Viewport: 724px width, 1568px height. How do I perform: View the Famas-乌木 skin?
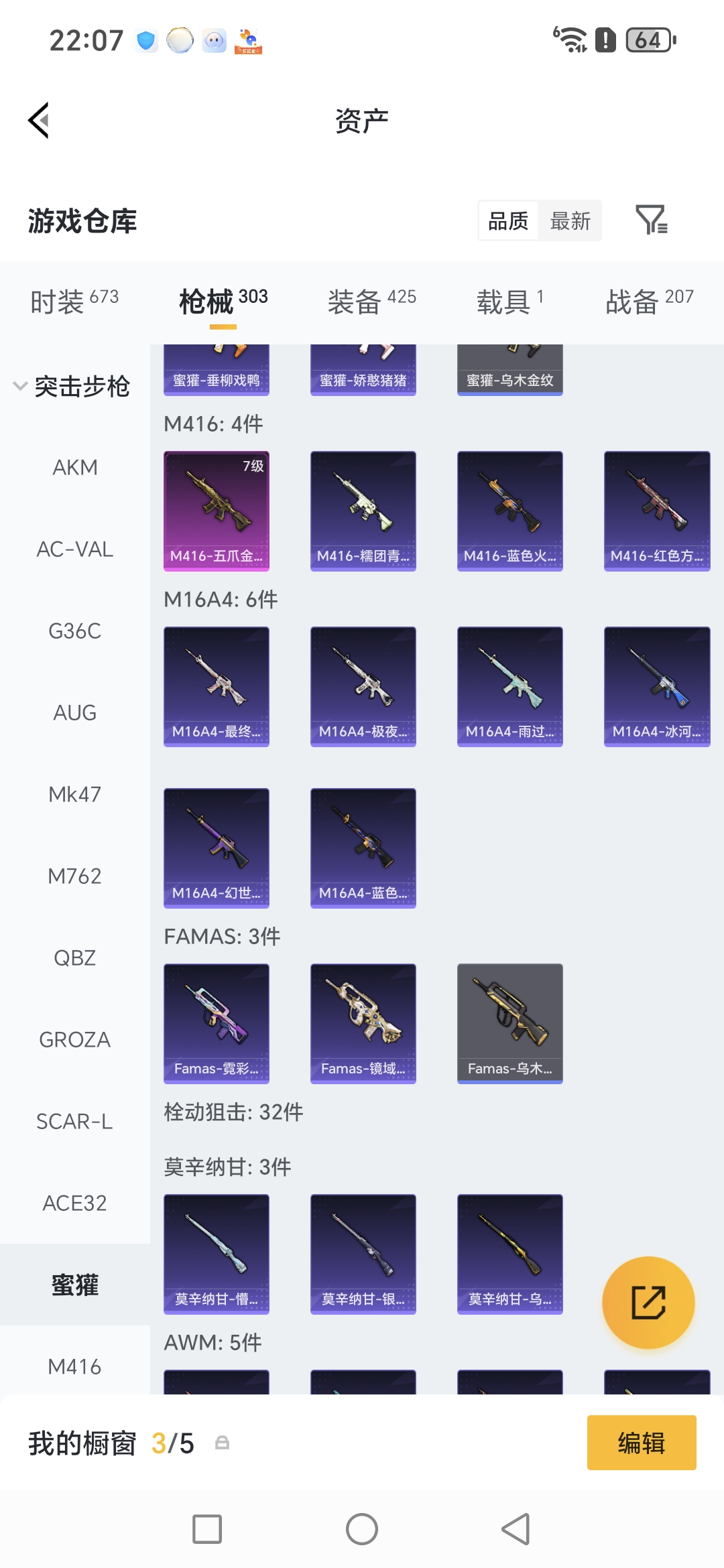pos(510,1023)
